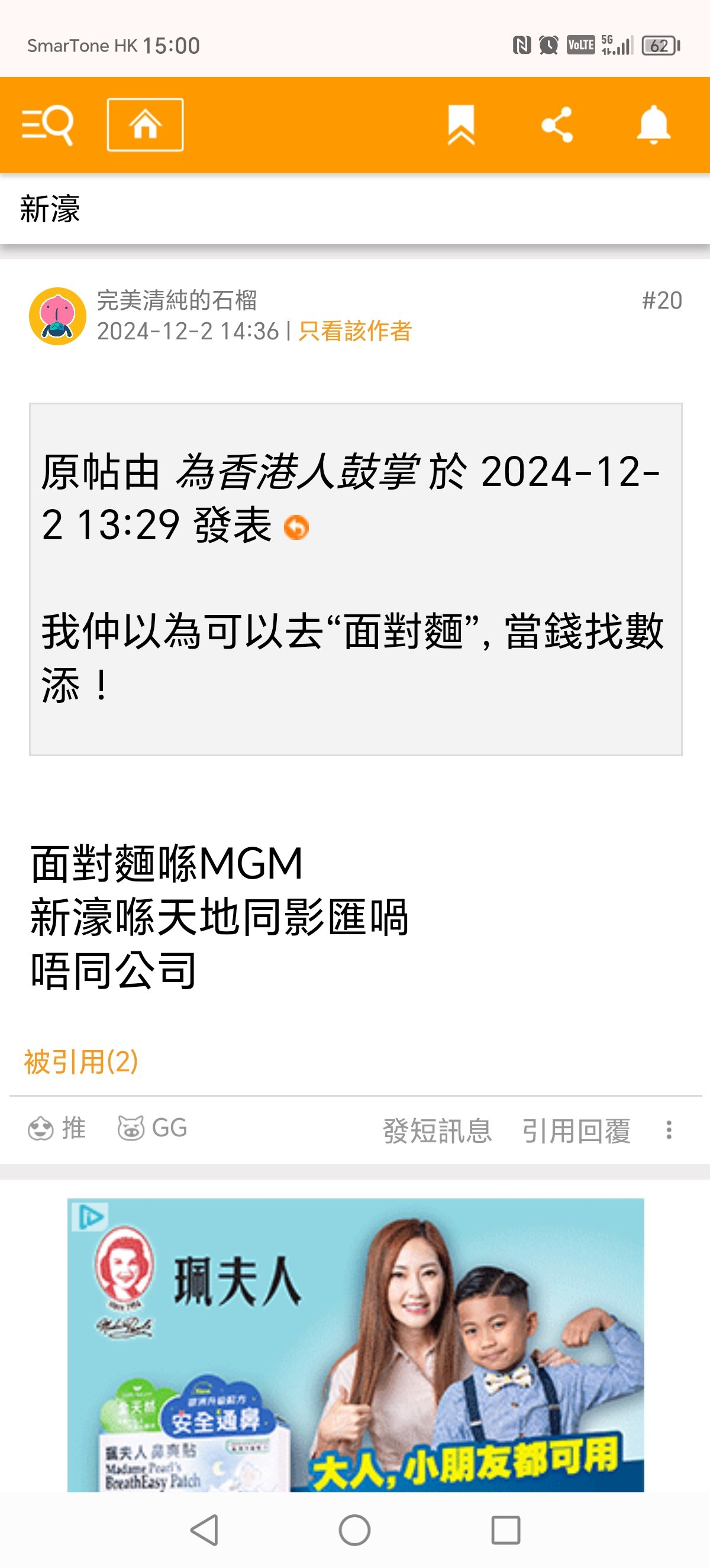
Task: Send a private message via 發短訊息
Action: 437,1131
